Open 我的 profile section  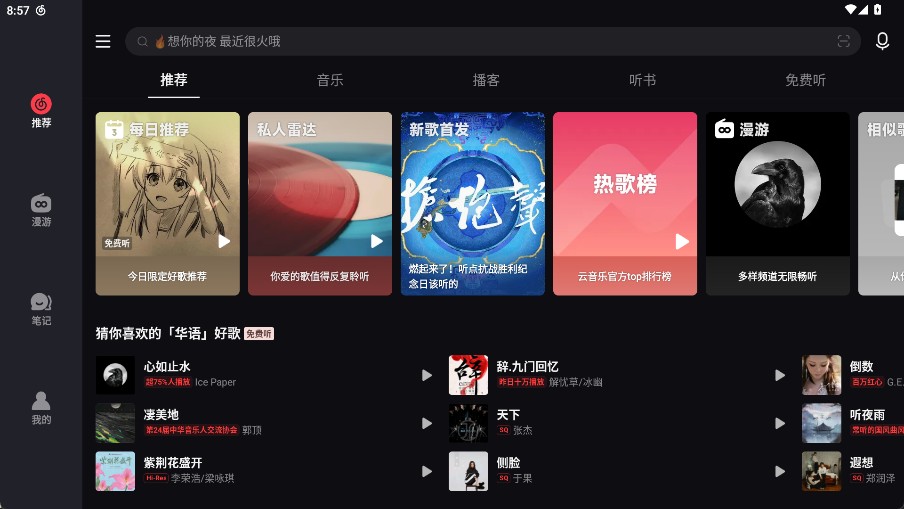click(41, 407)
